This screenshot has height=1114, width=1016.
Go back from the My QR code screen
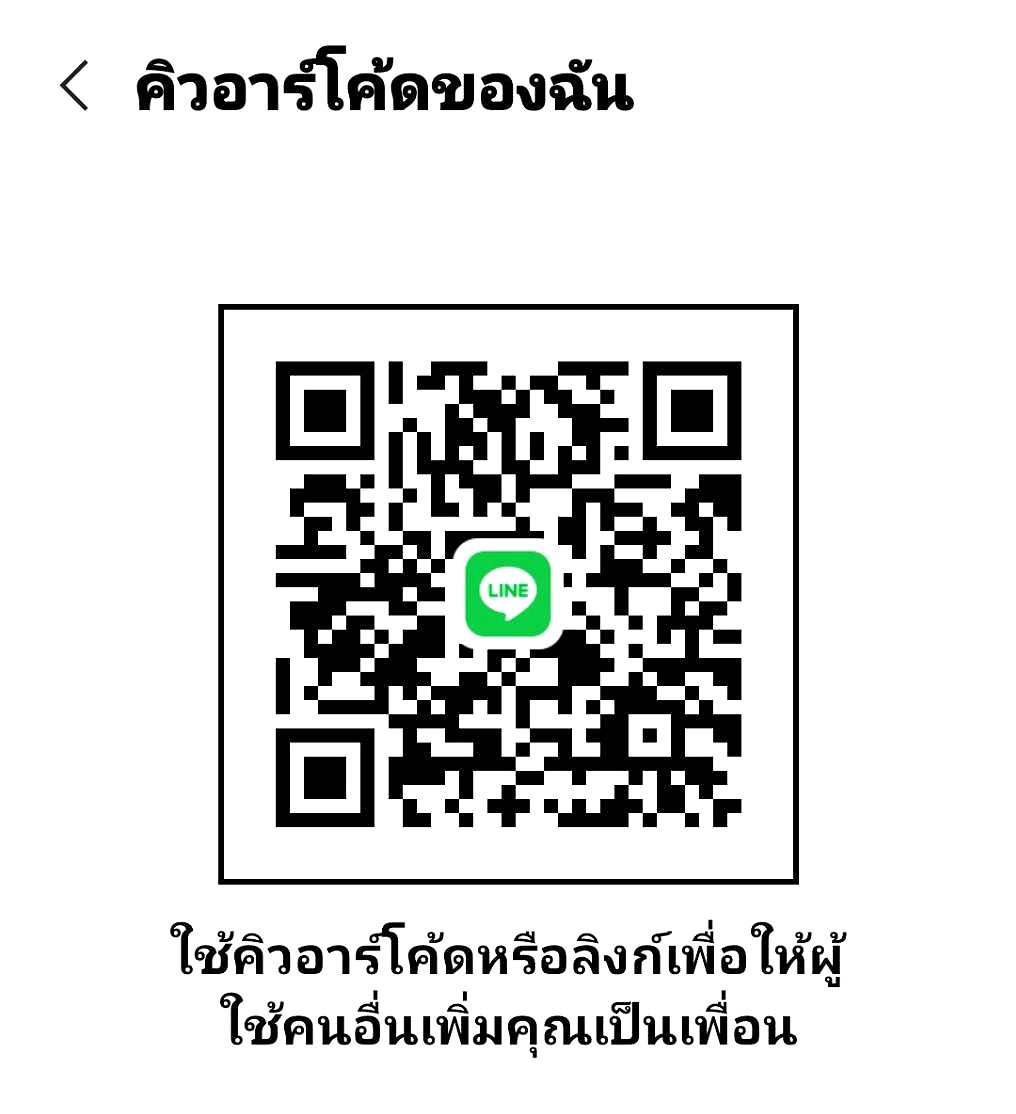coord(74,87)
